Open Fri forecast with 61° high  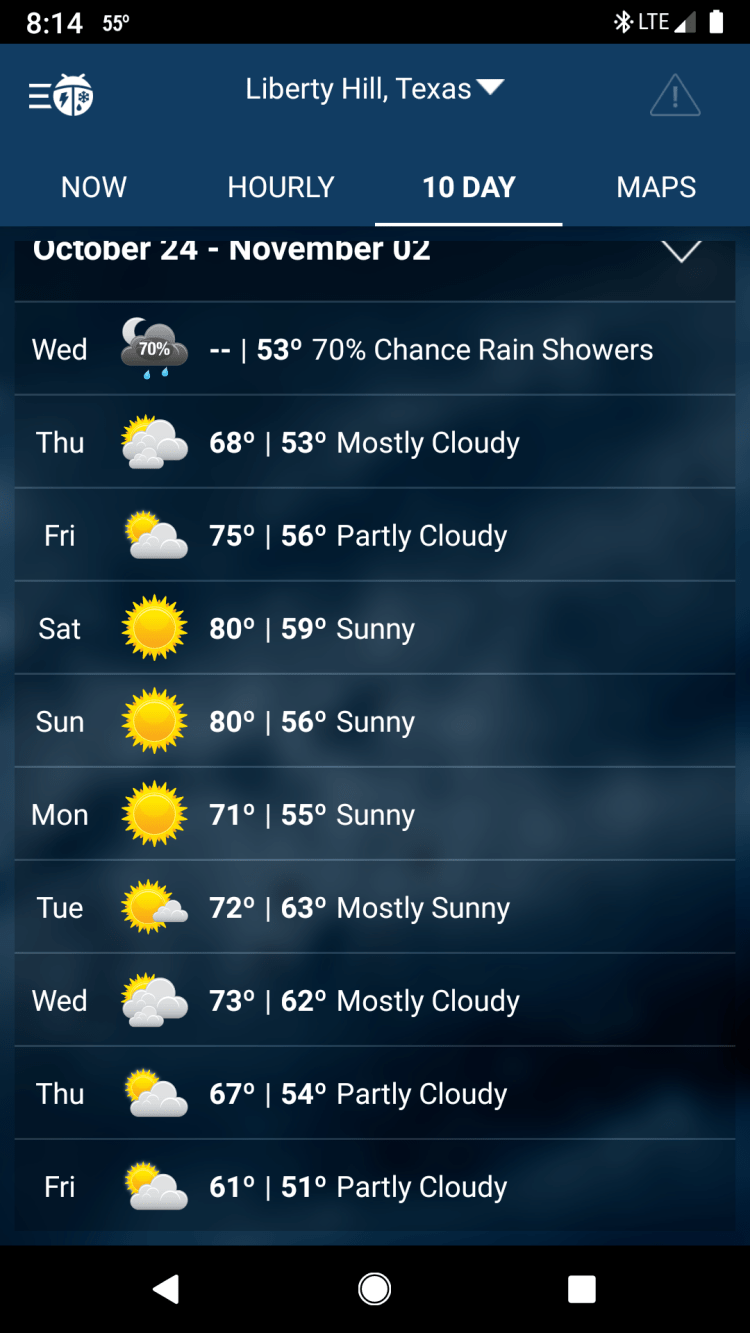[375, 1186]
